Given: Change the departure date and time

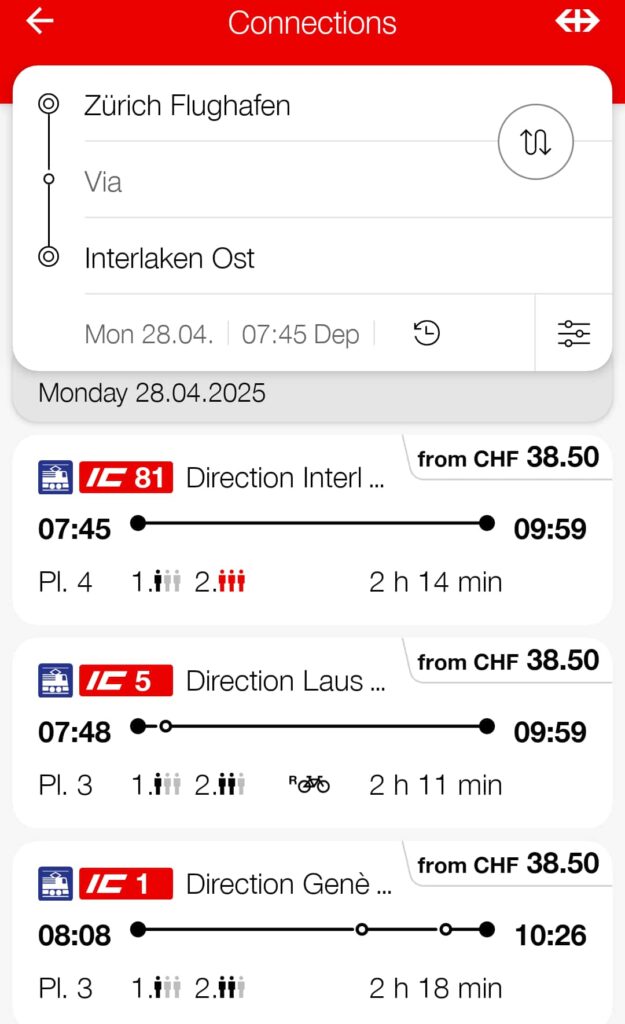Looking at the screenshot, I should (222, 334).
